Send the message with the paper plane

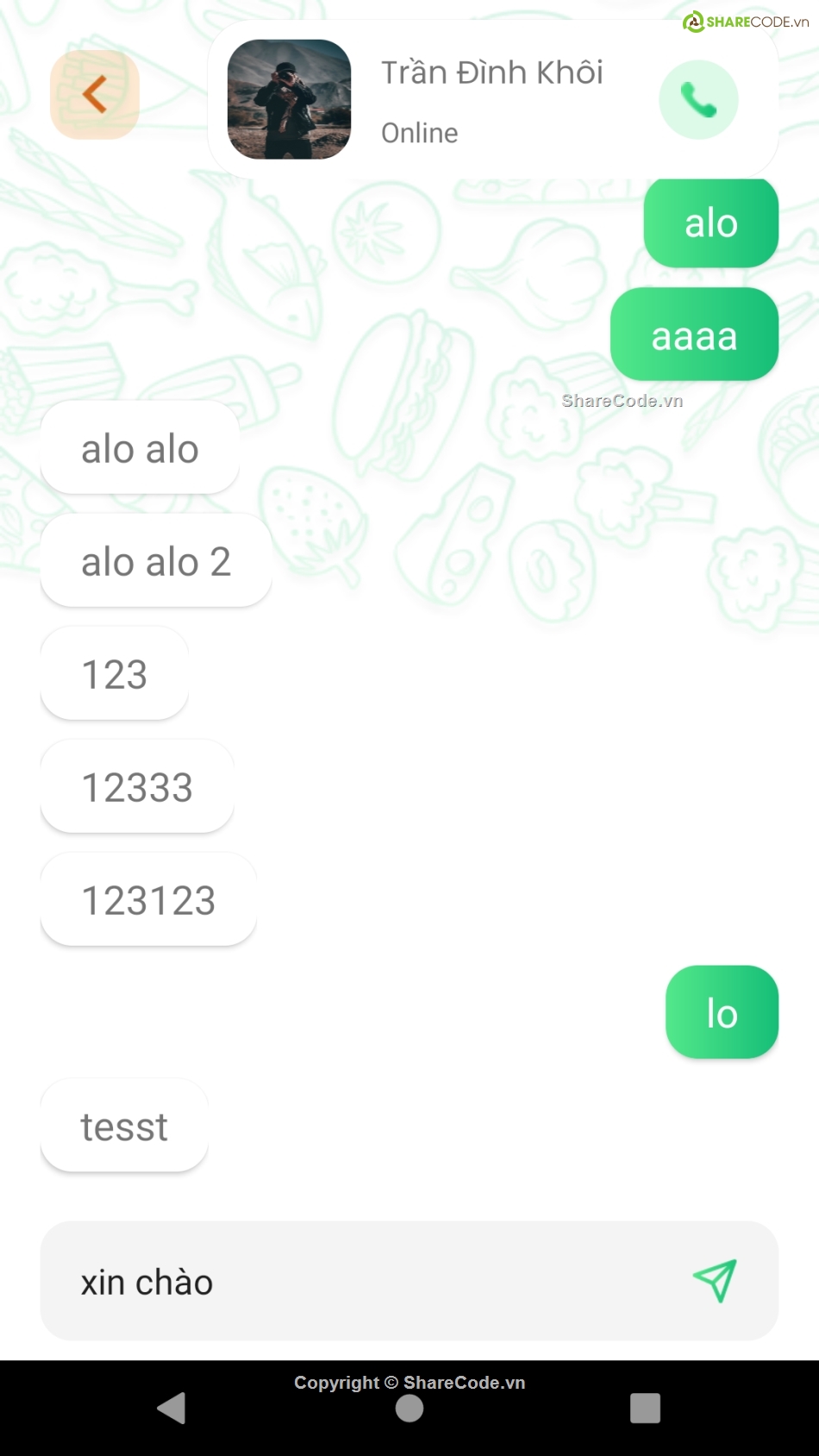coord(715,1280)
